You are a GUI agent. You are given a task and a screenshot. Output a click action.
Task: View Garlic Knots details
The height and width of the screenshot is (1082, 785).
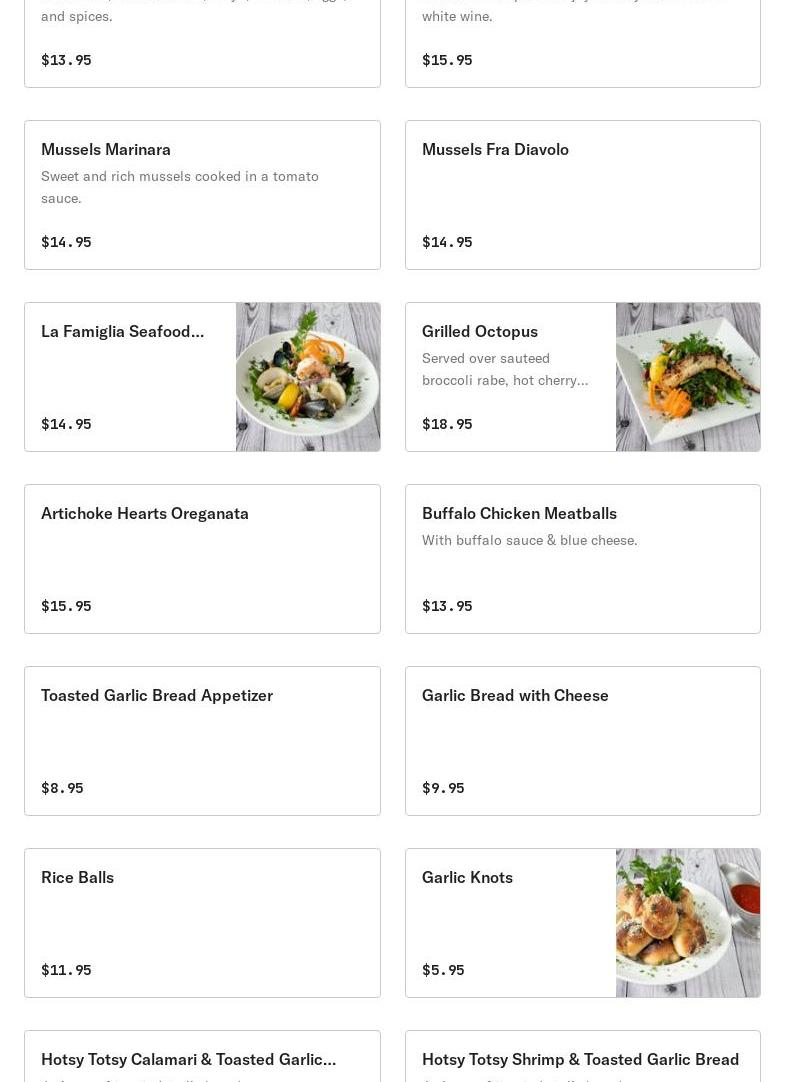582,923
